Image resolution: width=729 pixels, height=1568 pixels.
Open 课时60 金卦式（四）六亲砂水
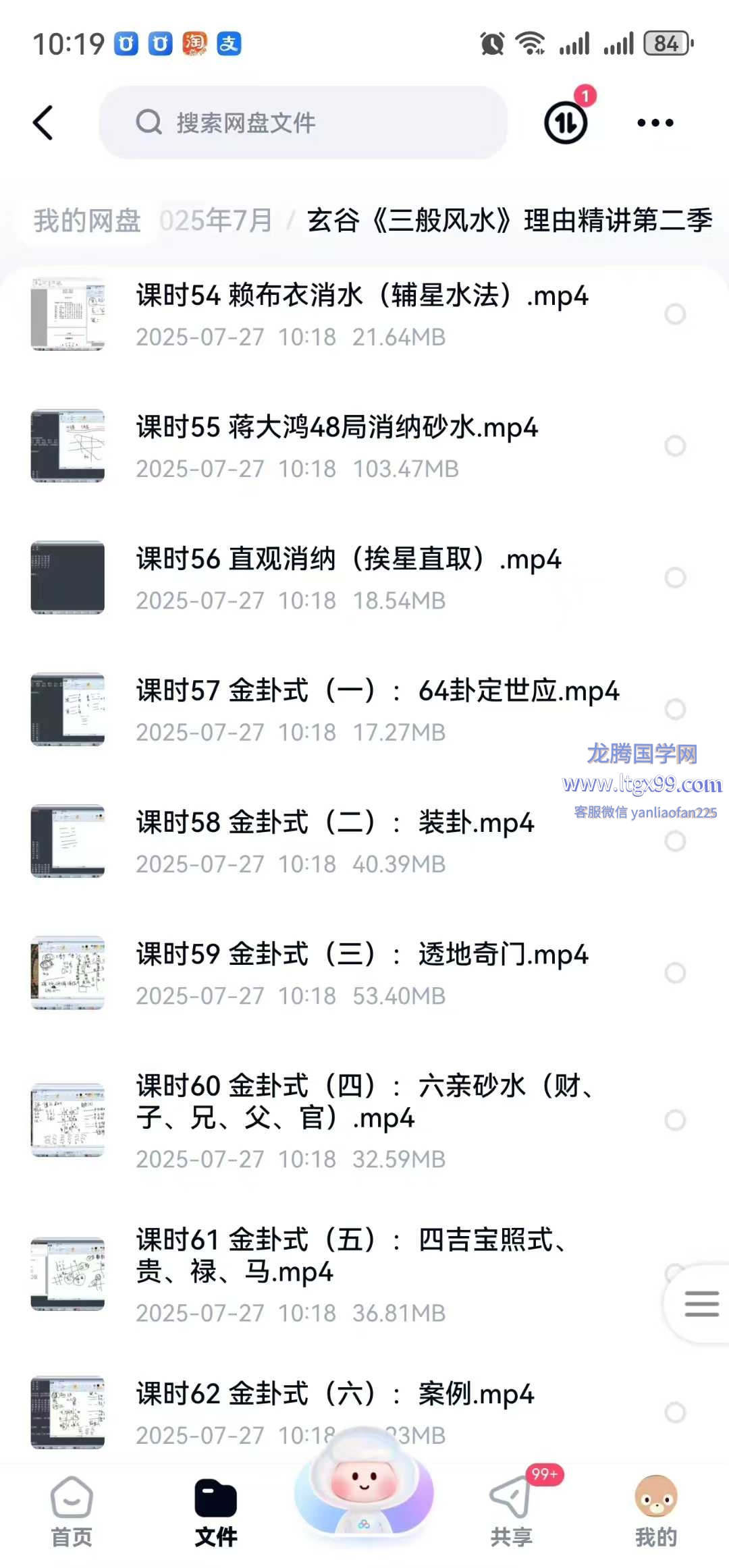(x=364, y=1102)
